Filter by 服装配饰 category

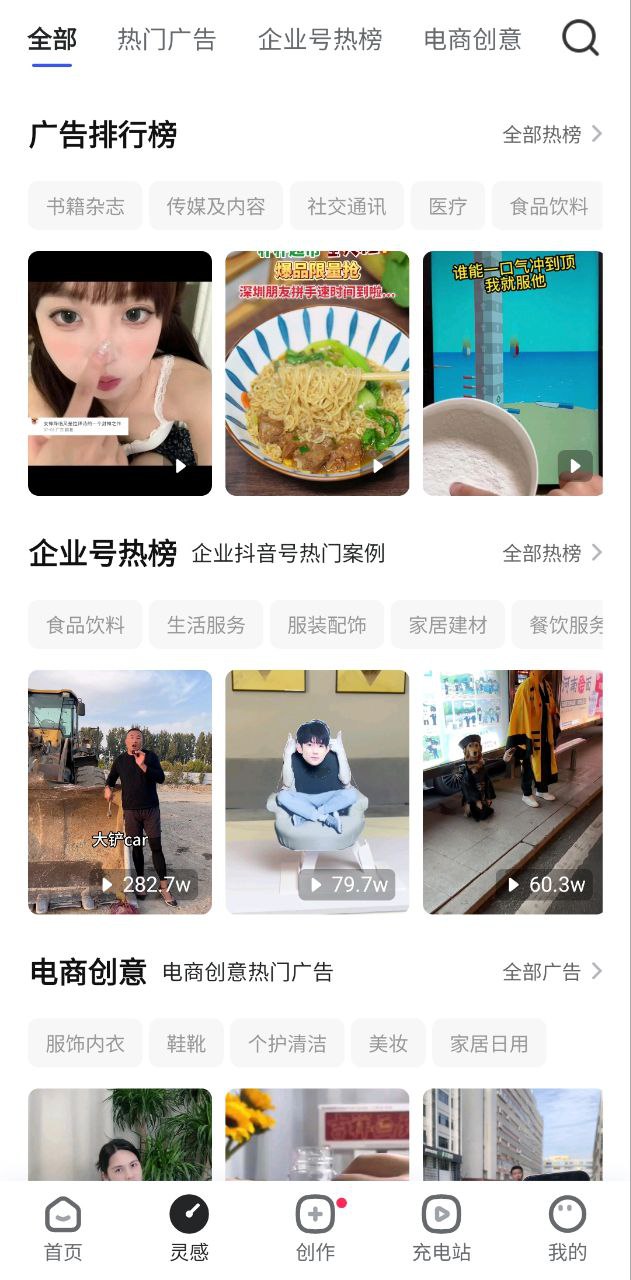326,625
